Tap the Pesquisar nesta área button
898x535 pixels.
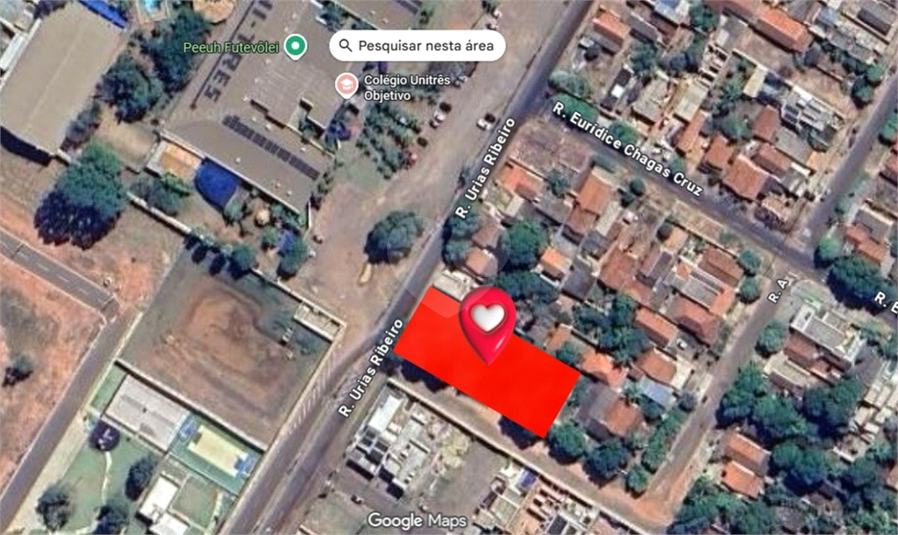pyautogui.click(x=417, y=46)
